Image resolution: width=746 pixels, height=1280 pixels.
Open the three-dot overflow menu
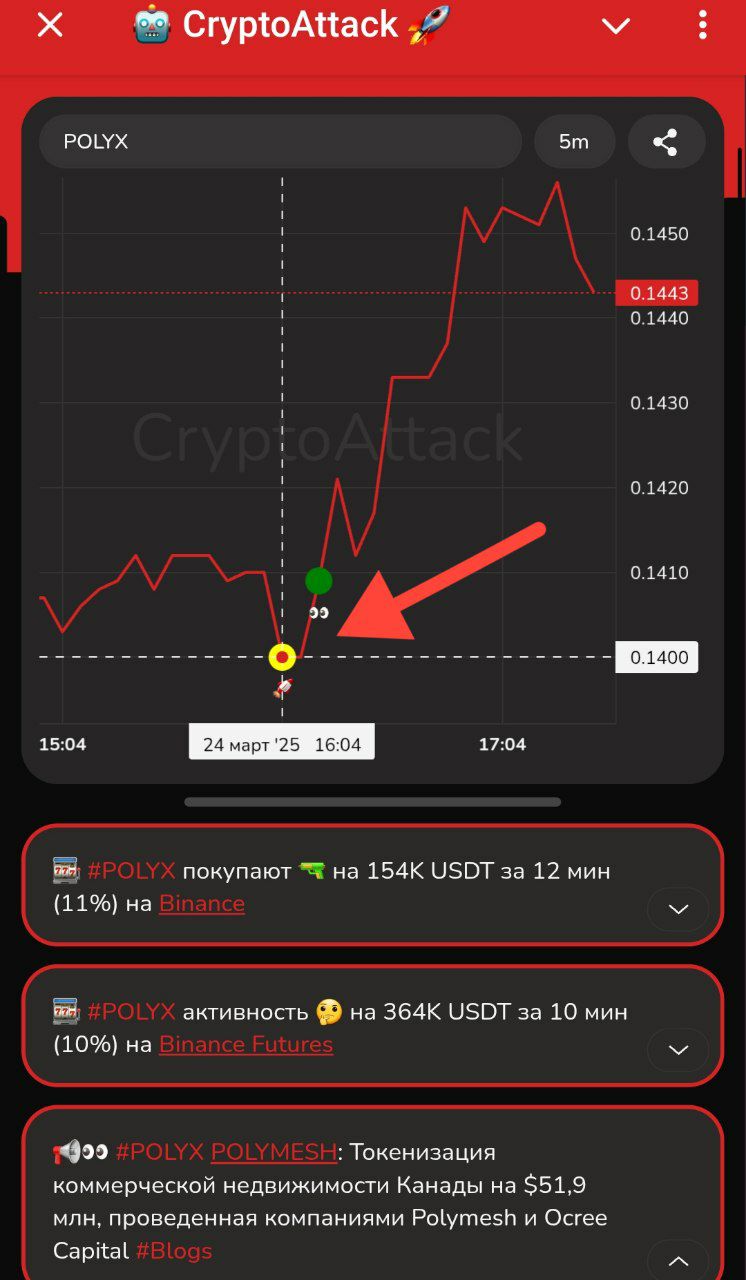705,26
